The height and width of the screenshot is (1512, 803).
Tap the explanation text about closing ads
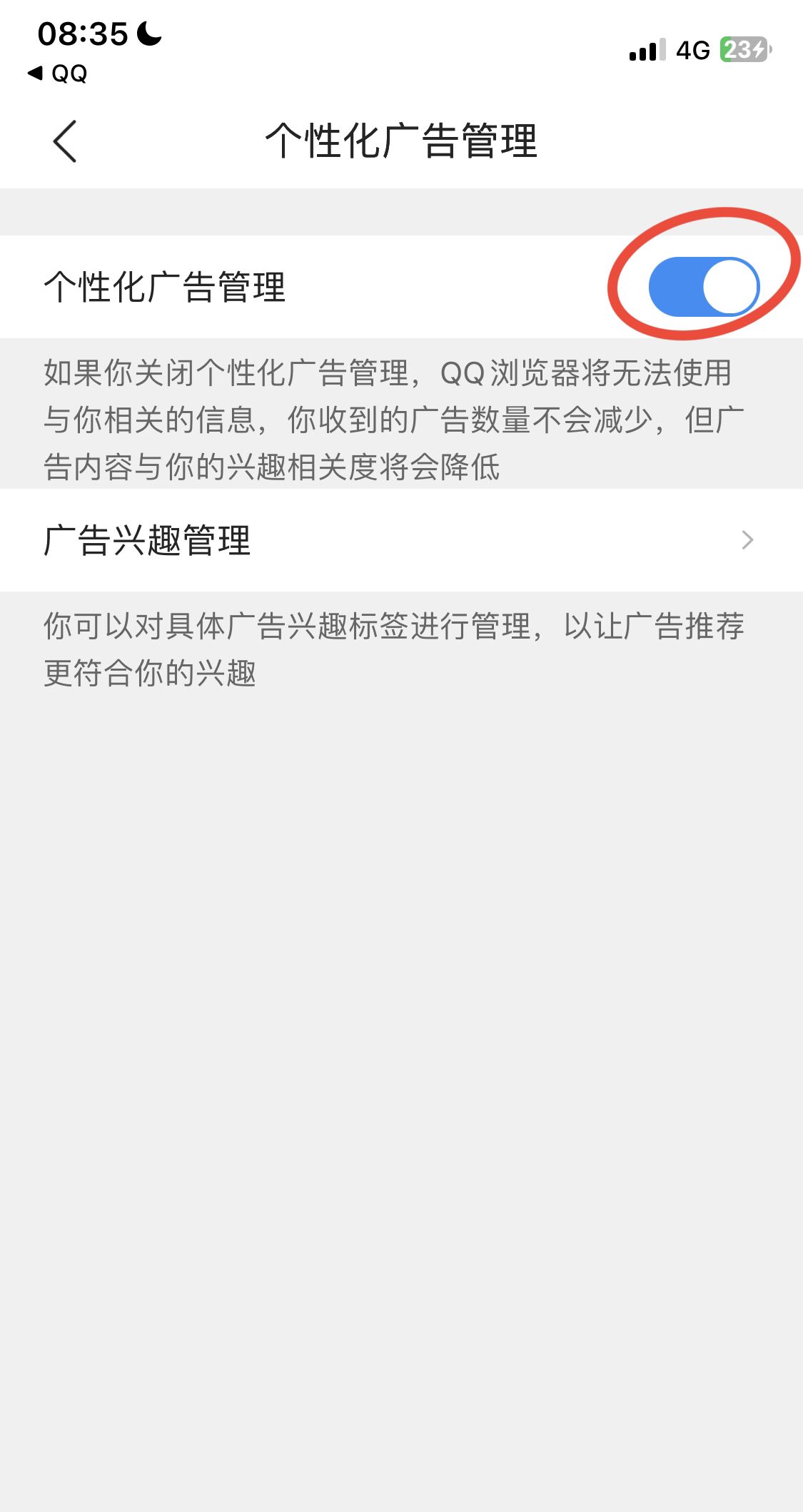[385, 416]
